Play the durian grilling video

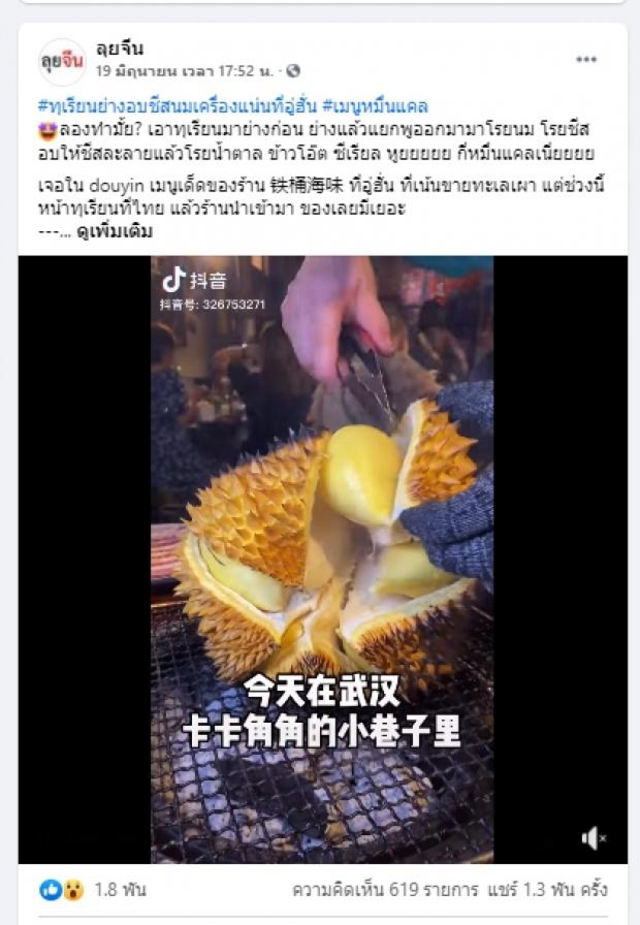pyautogui.click(x=322, y=560)
